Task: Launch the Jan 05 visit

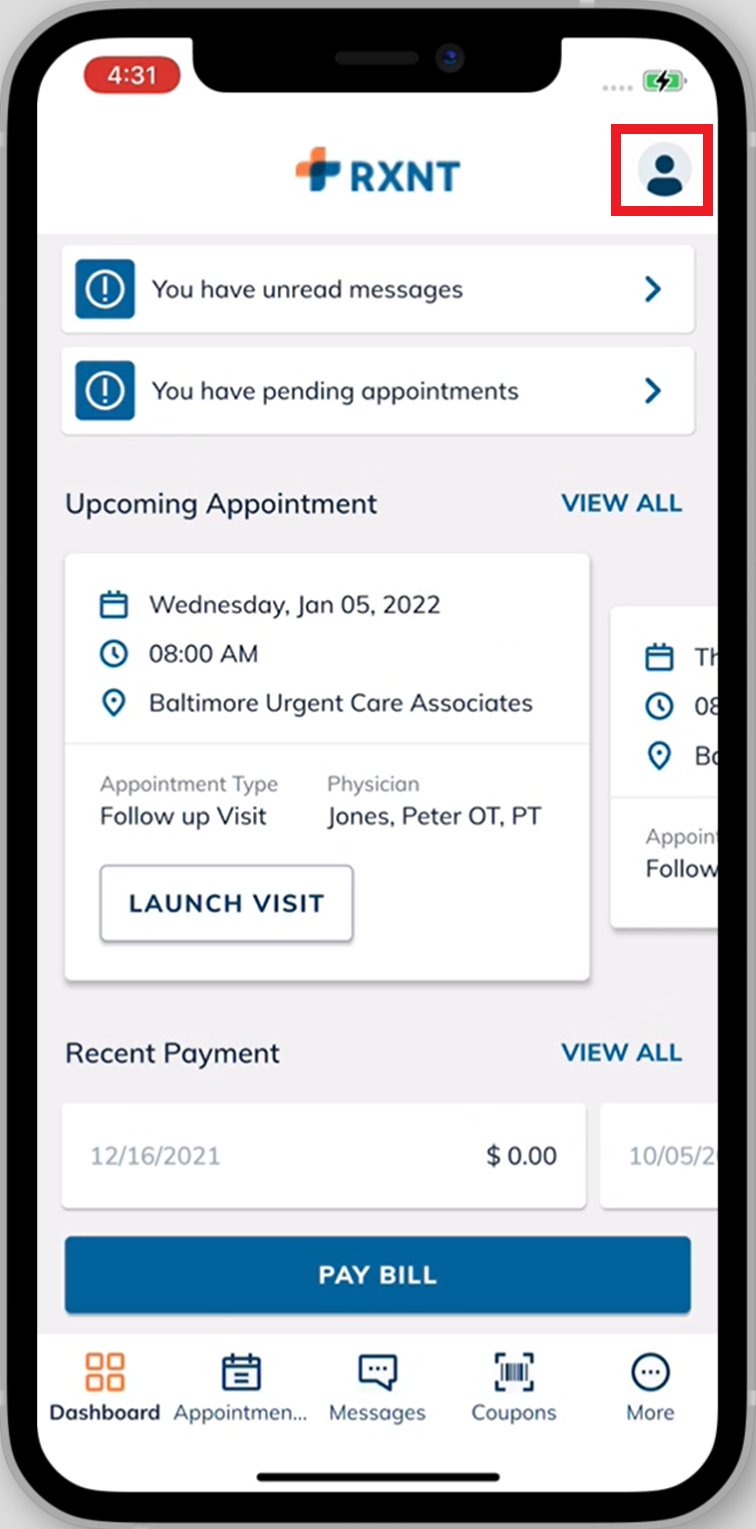Action: pos(226,903)
